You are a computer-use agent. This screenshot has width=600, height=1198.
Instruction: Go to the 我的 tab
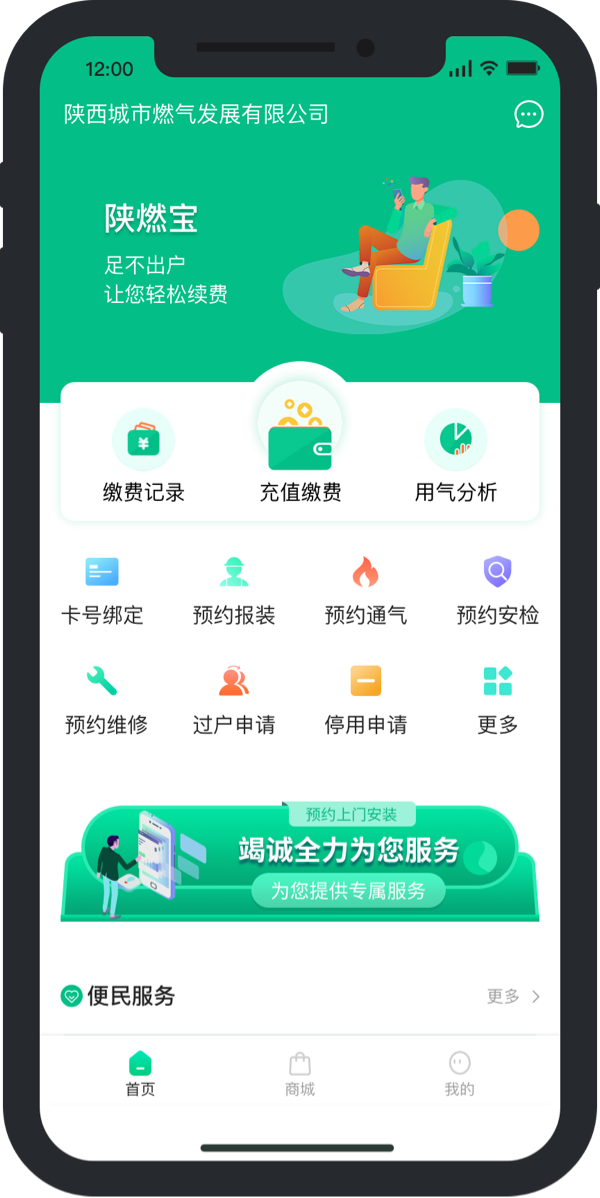pyautogui.click(x=460, y=1074)
